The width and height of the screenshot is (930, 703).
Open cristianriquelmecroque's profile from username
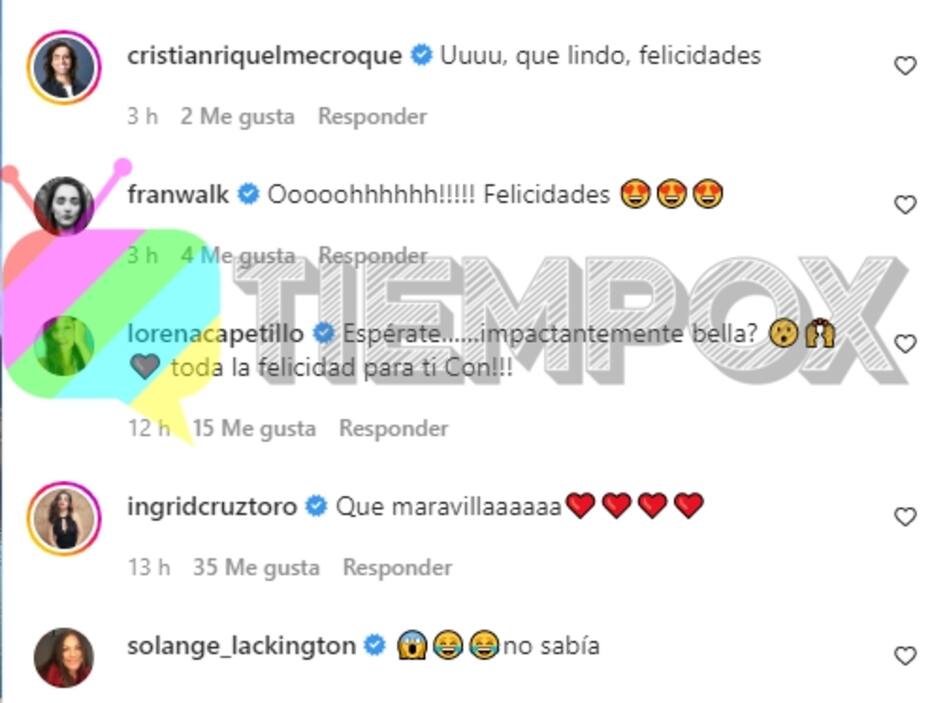(x=265, y=56)
